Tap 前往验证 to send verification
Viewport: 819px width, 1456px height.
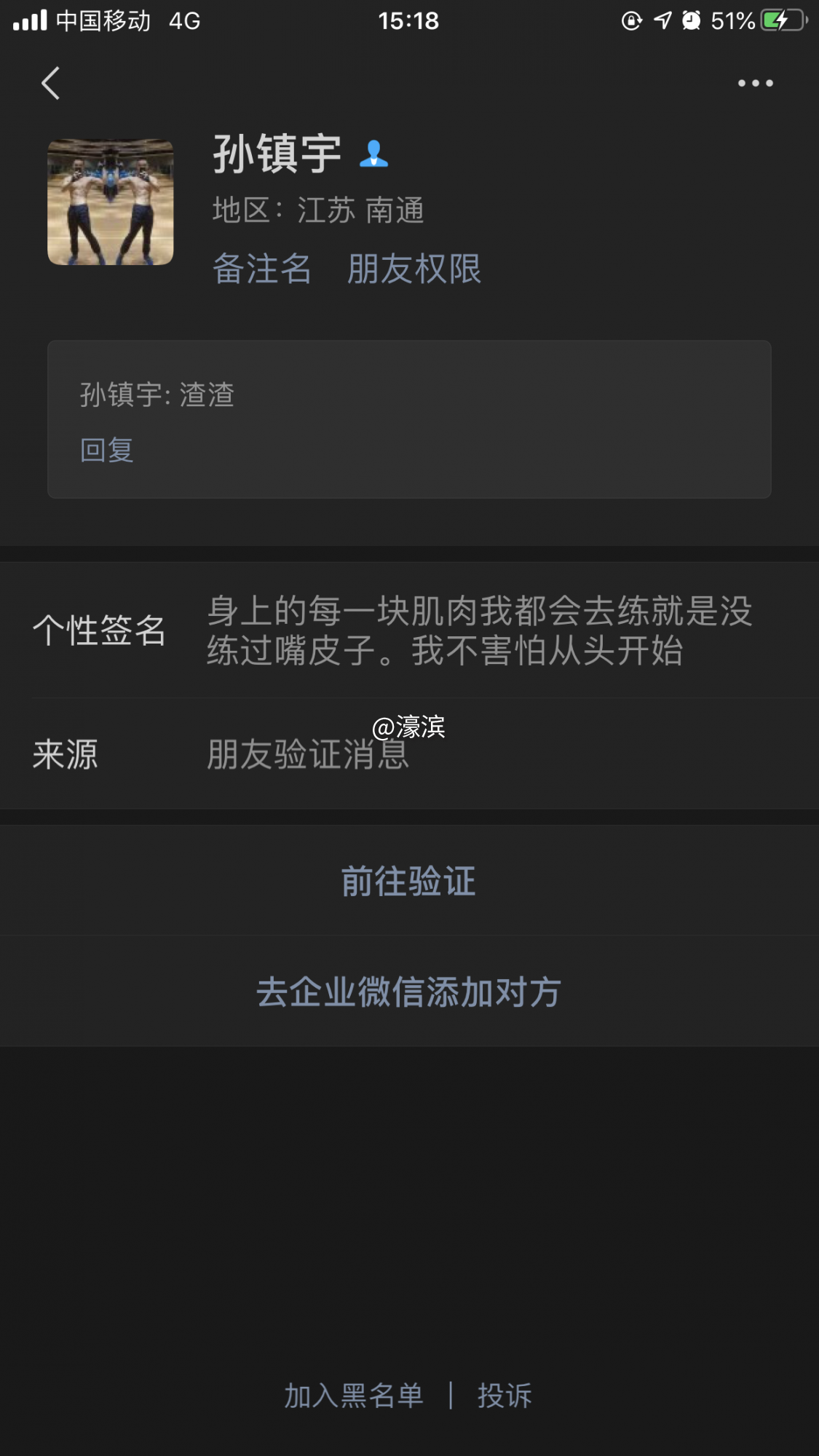tap(409, 880)
